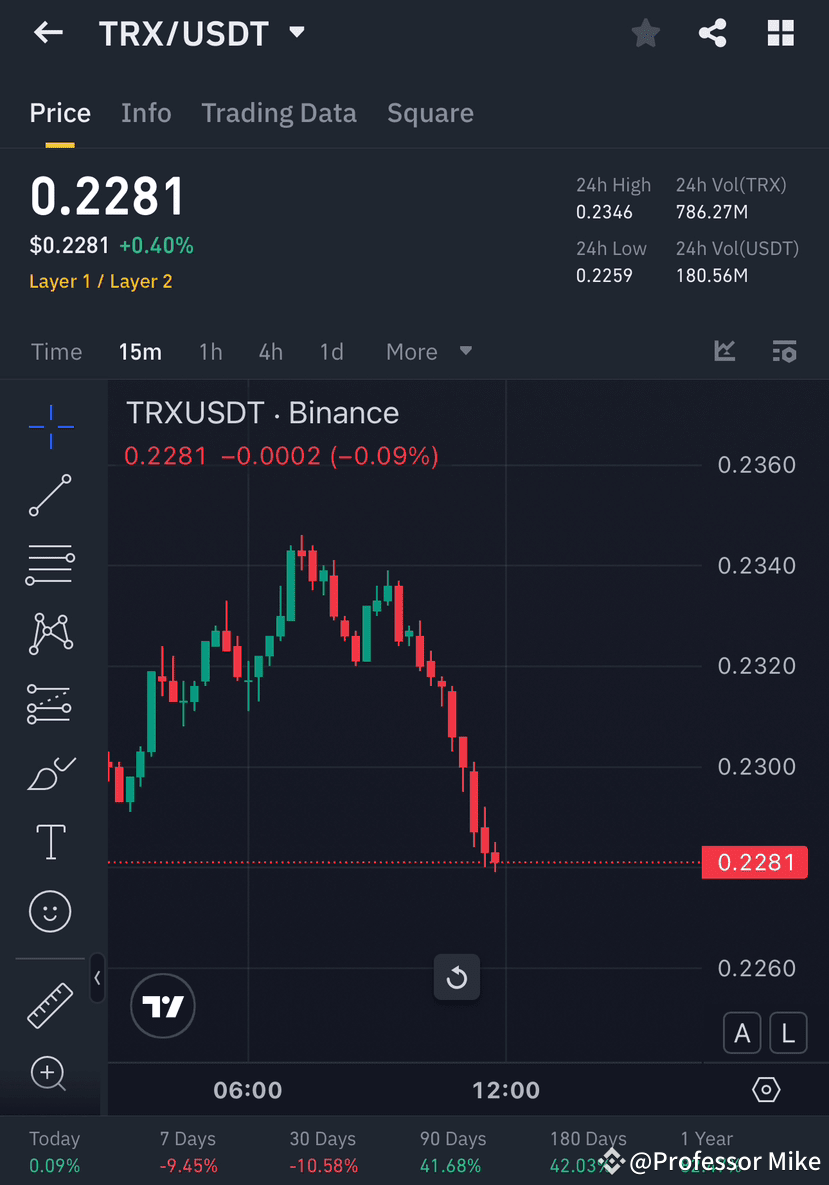
Task: Select the emoji sticker tool
Action: [x=50, y=911]
